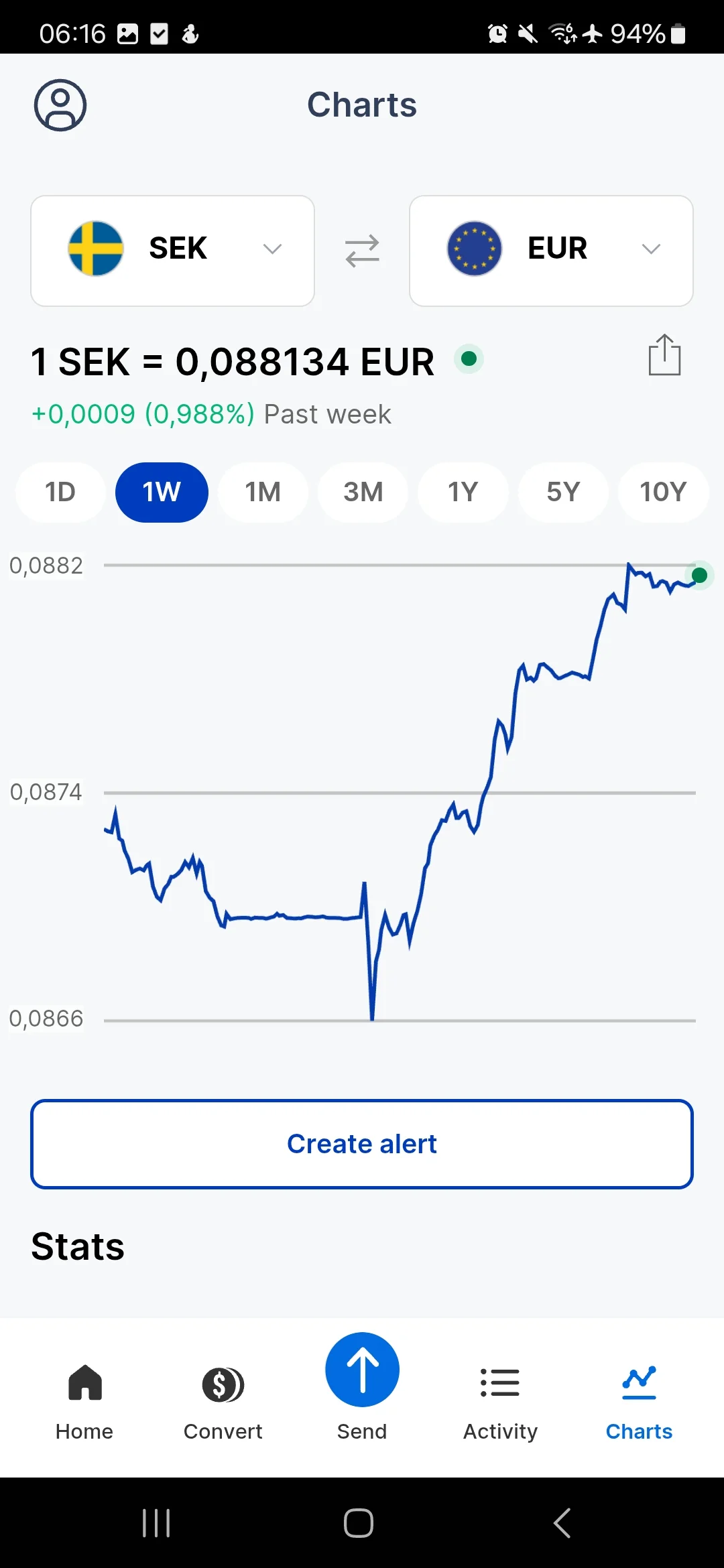Show the 3M chart period

tap(363, 493)
